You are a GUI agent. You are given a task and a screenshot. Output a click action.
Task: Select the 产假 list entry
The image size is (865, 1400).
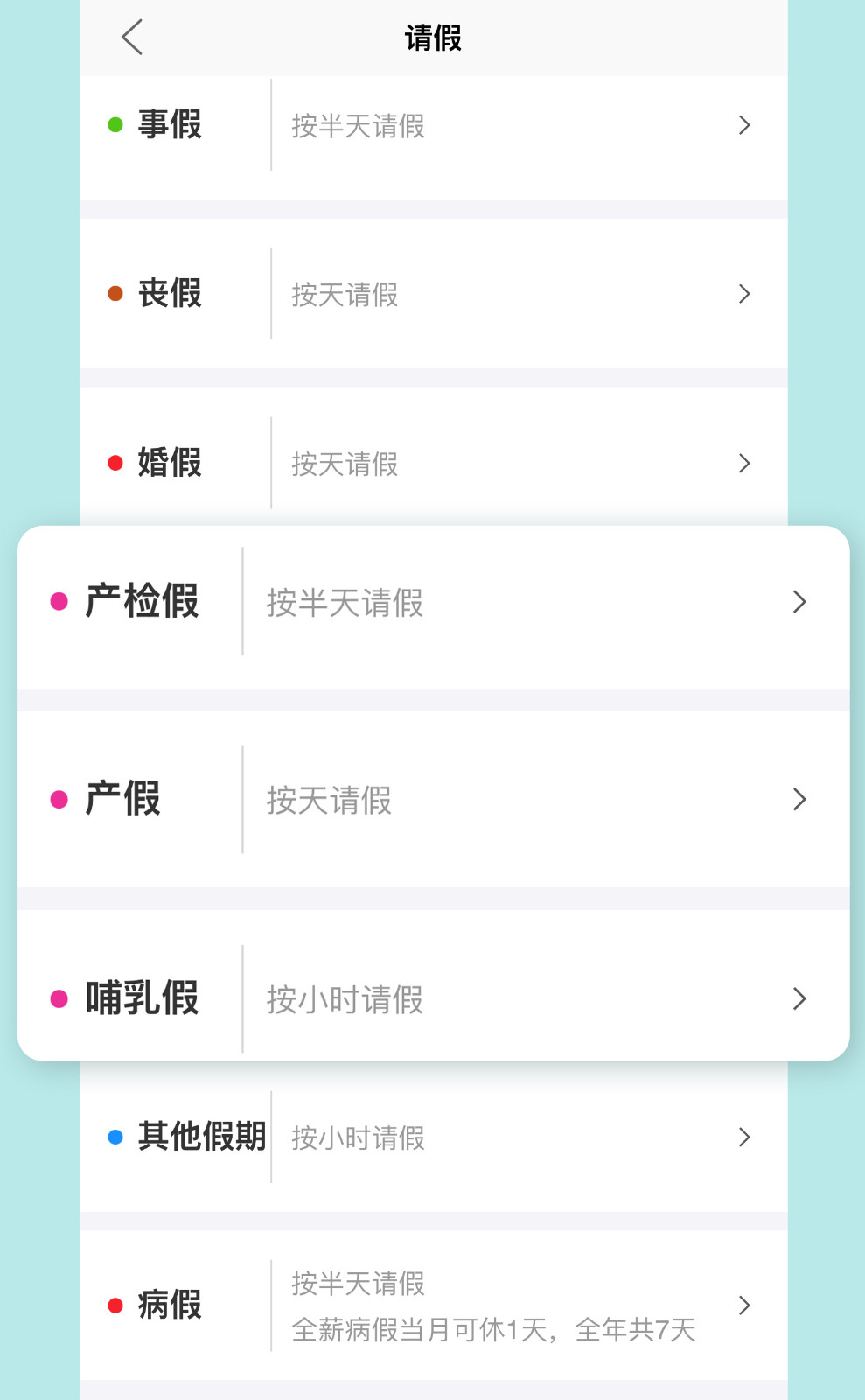[x=432, y=799]
